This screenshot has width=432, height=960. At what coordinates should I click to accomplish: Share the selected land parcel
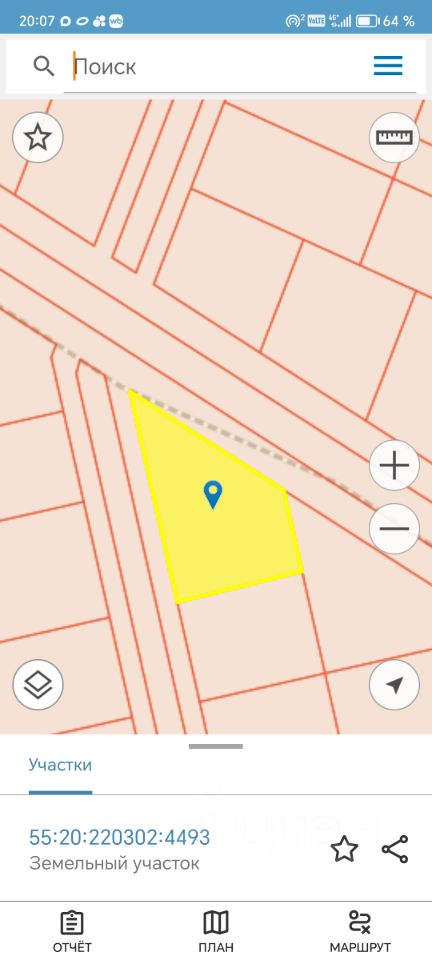point(395,849)
